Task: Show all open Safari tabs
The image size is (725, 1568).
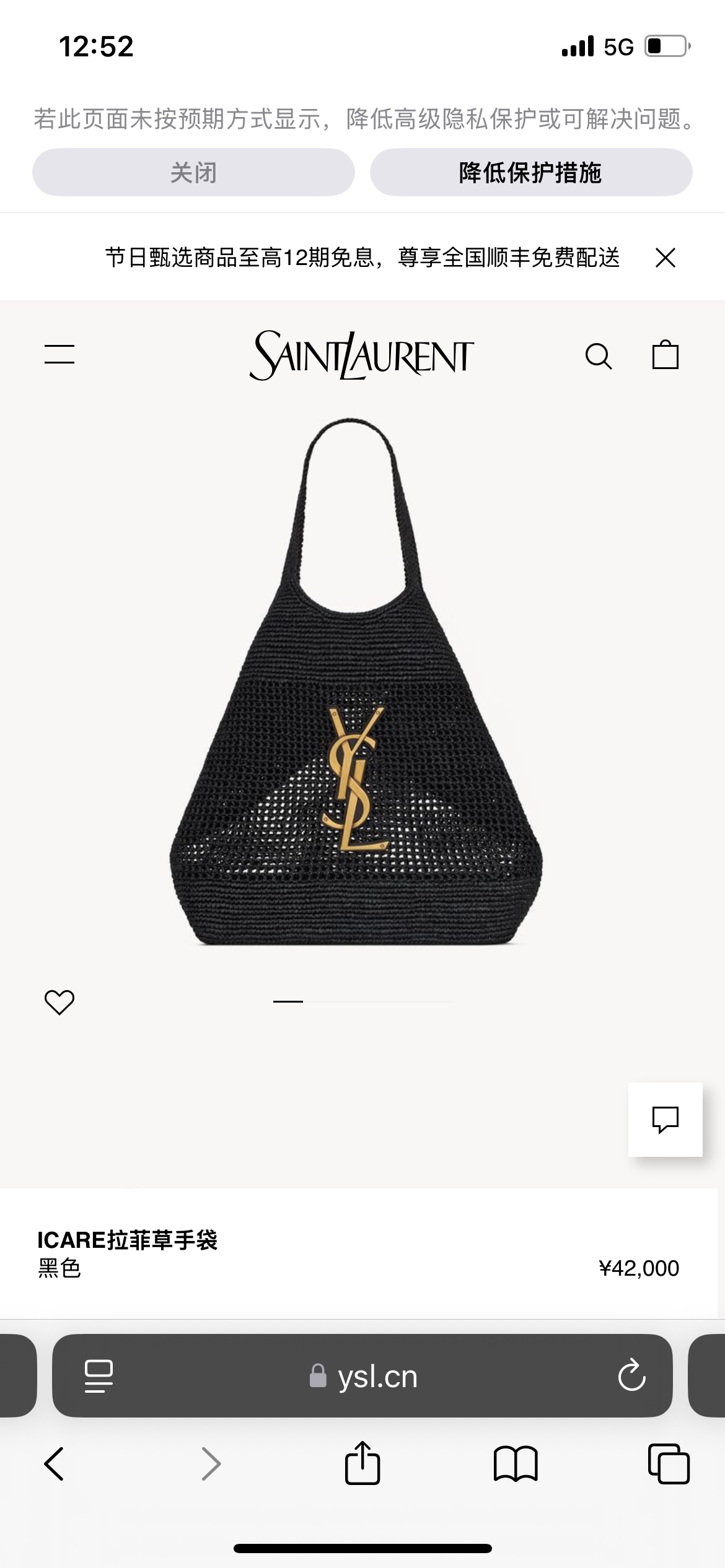Action: coord(668,1464)
